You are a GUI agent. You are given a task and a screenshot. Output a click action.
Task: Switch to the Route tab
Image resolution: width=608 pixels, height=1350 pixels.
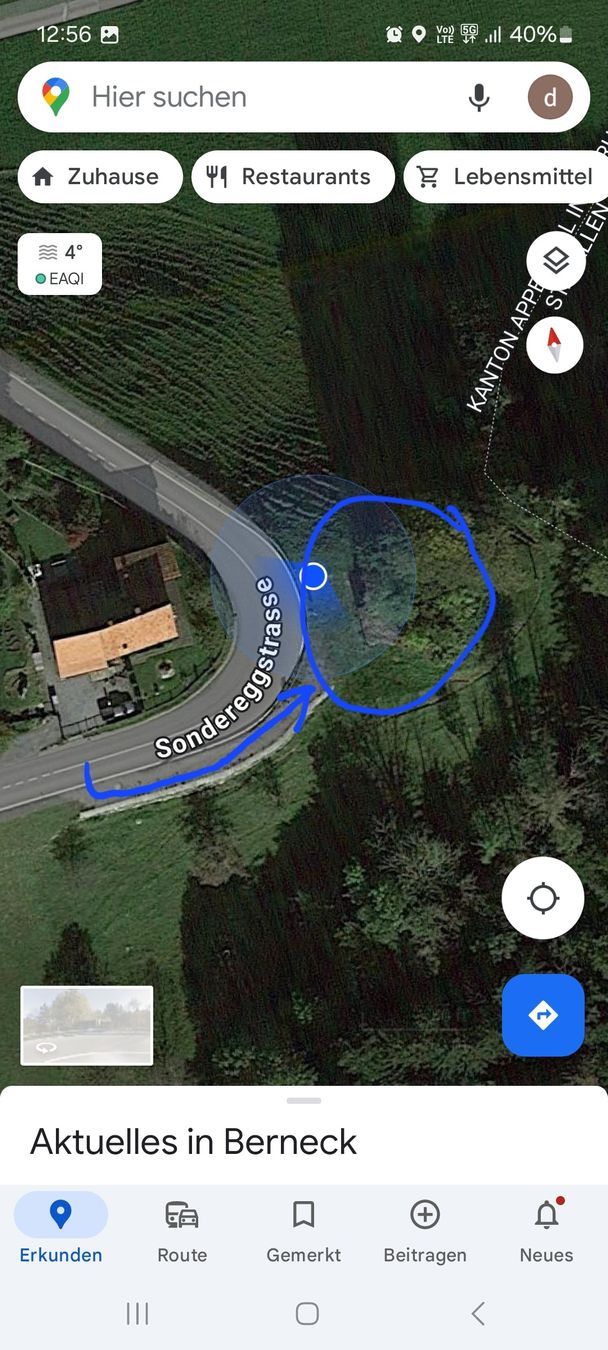(x=182, y=1232)
